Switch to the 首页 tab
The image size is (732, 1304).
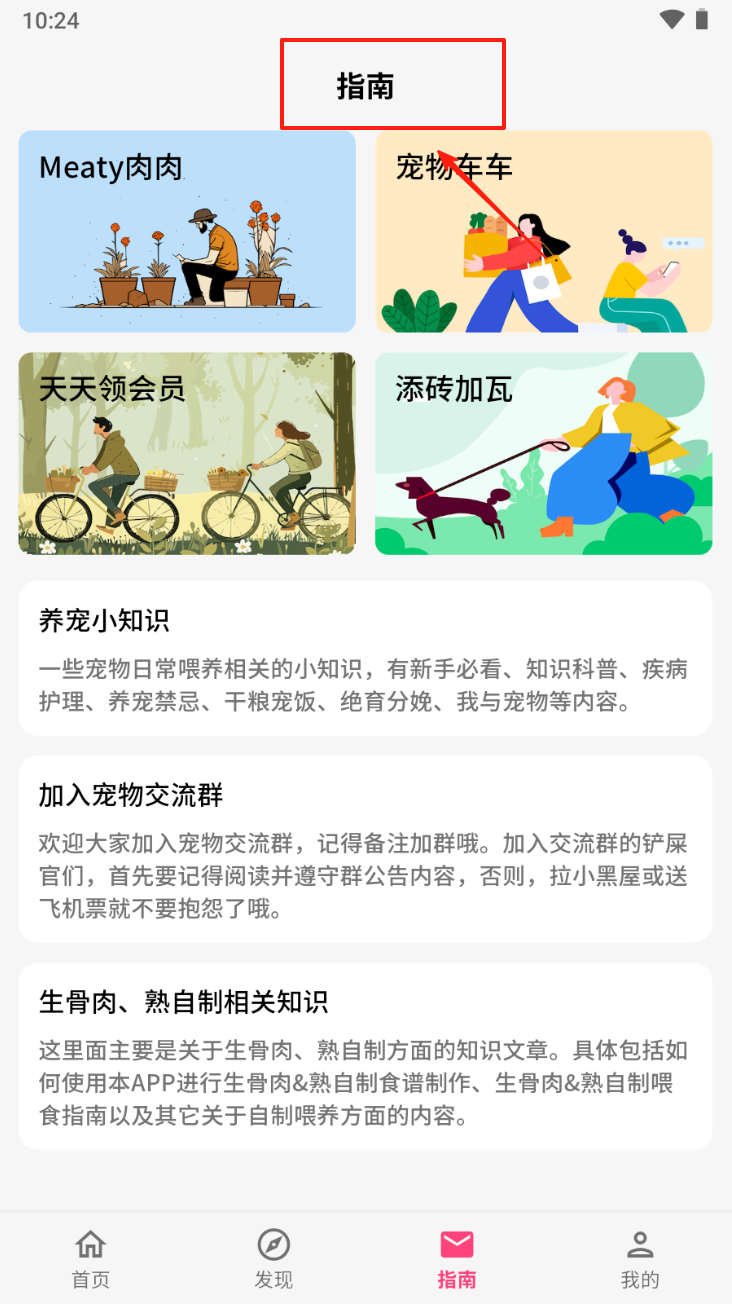[91, 1259]
